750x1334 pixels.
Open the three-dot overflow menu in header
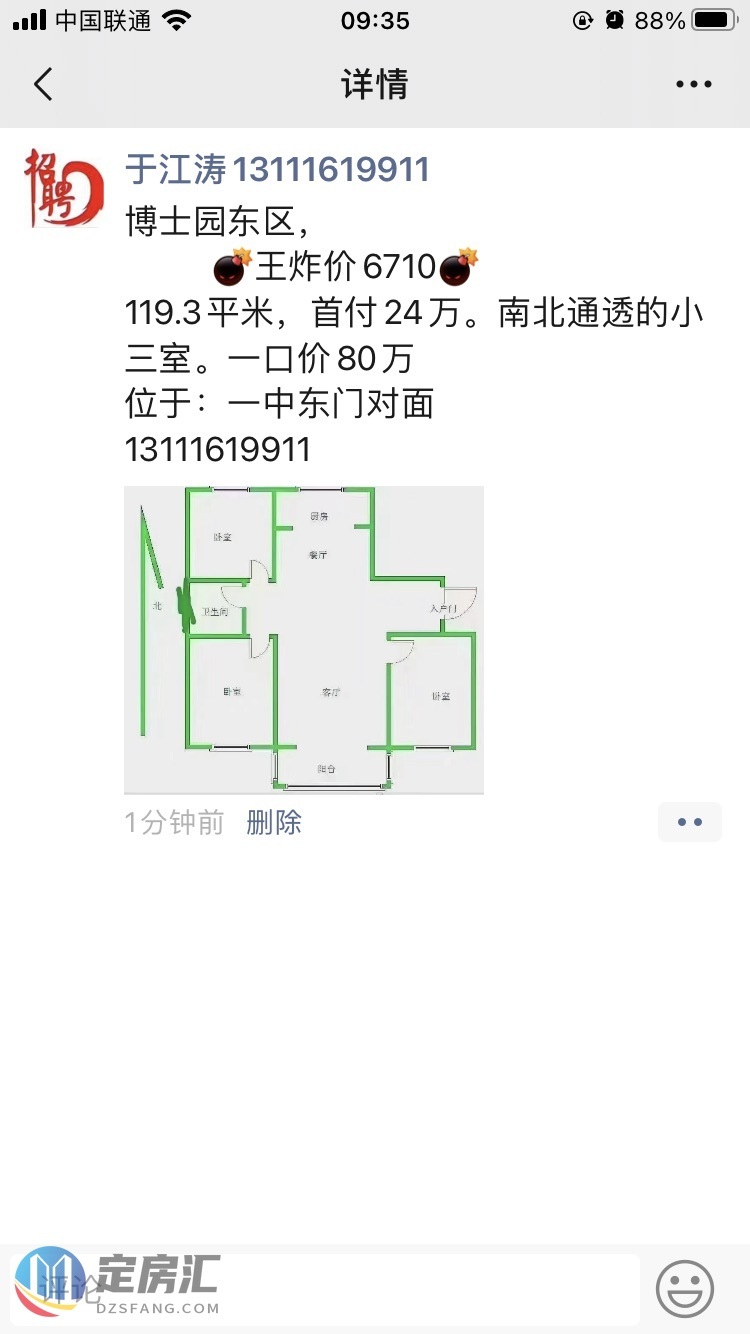point(693,85)
